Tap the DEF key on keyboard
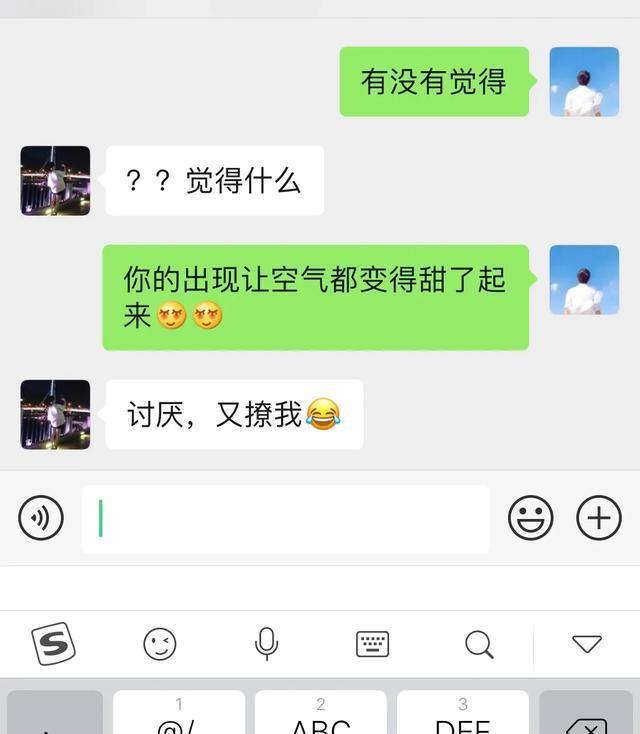This screenshot has width=640, height=734. (462, 716)
